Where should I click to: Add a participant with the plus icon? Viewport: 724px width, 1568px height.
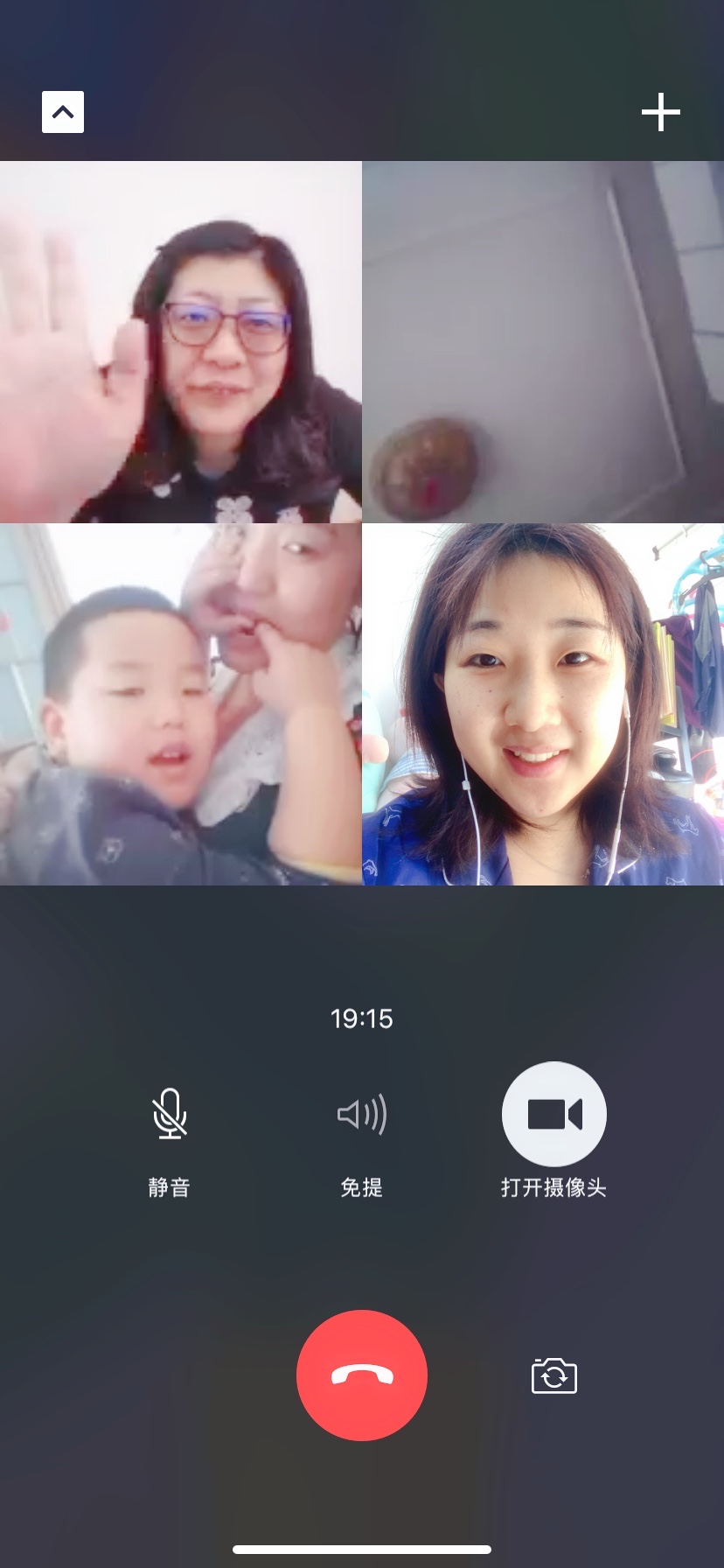660,112
